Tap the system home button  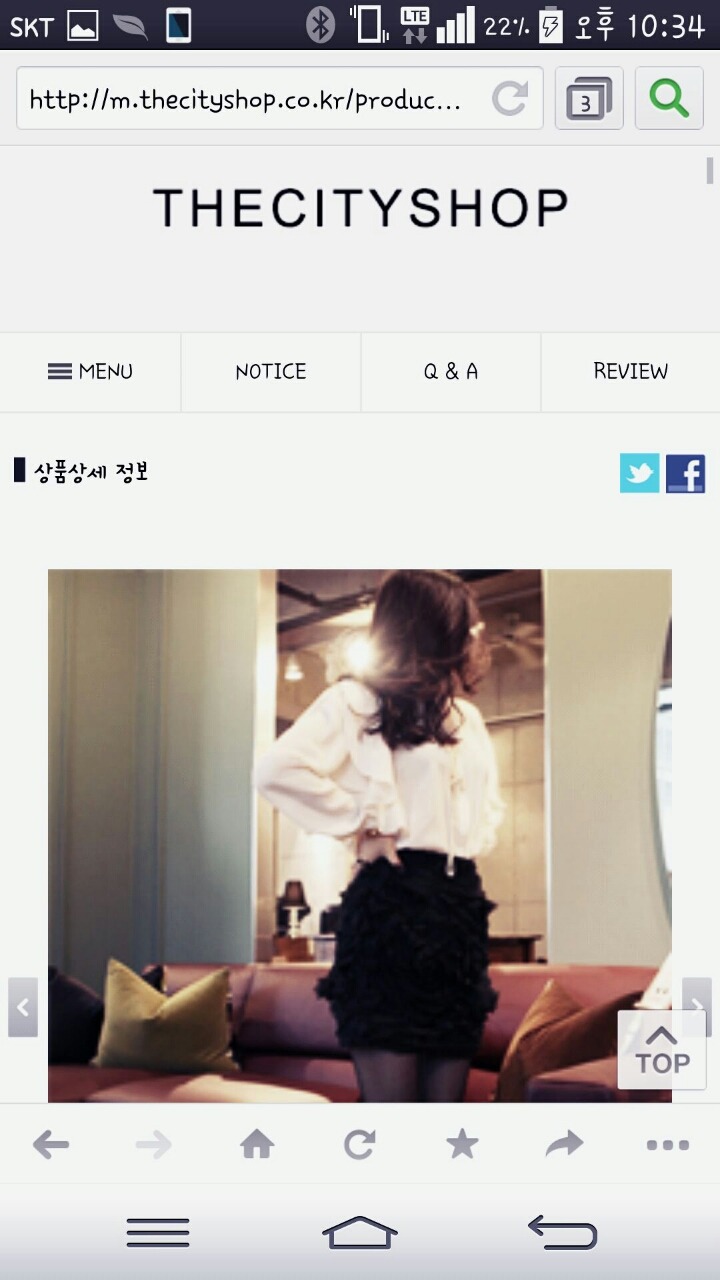pyautogui.click(x=360, y=1232)
